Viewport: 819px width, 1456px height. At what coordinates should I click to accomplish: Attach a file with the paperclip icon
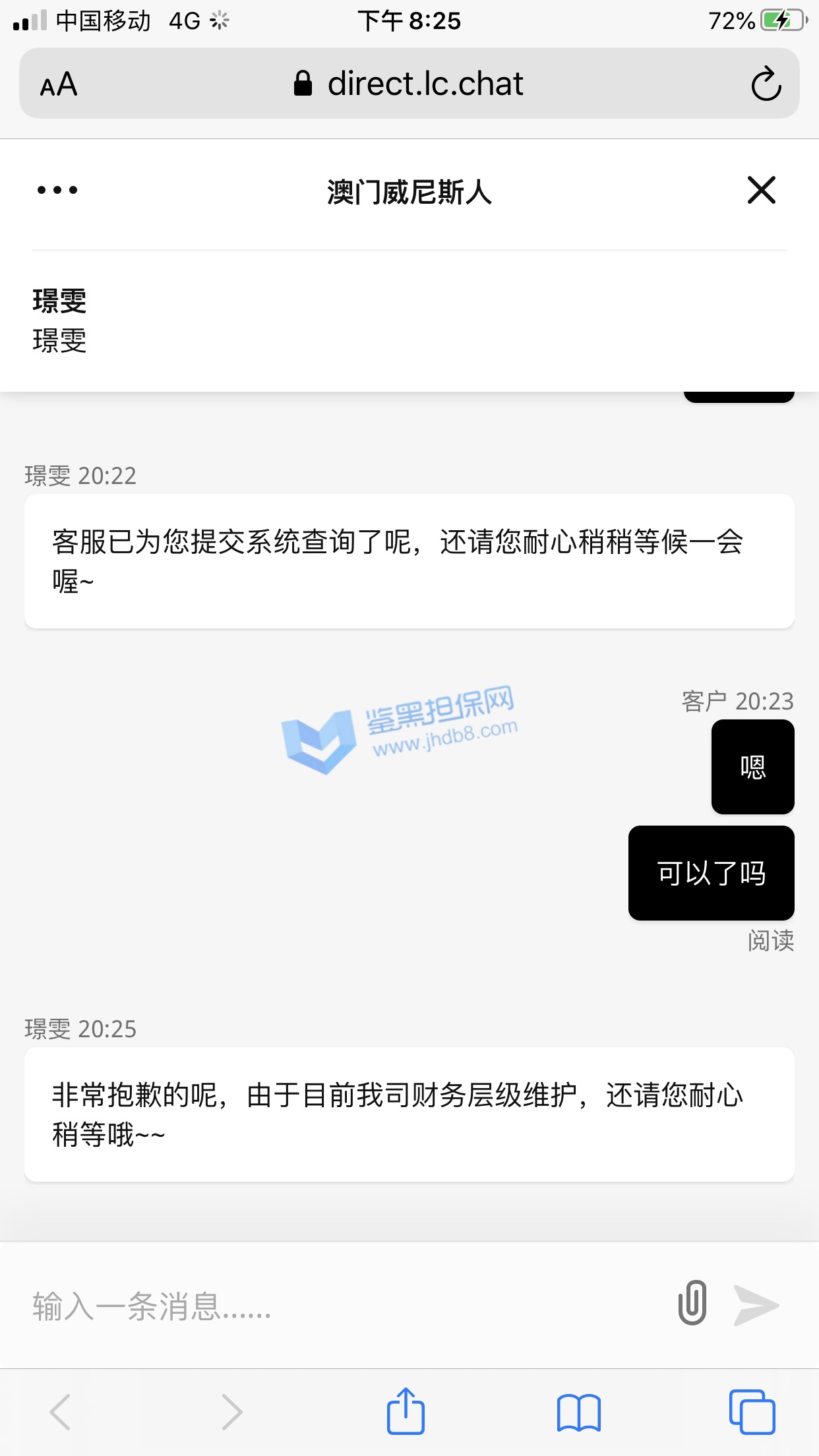(692, 1304)
